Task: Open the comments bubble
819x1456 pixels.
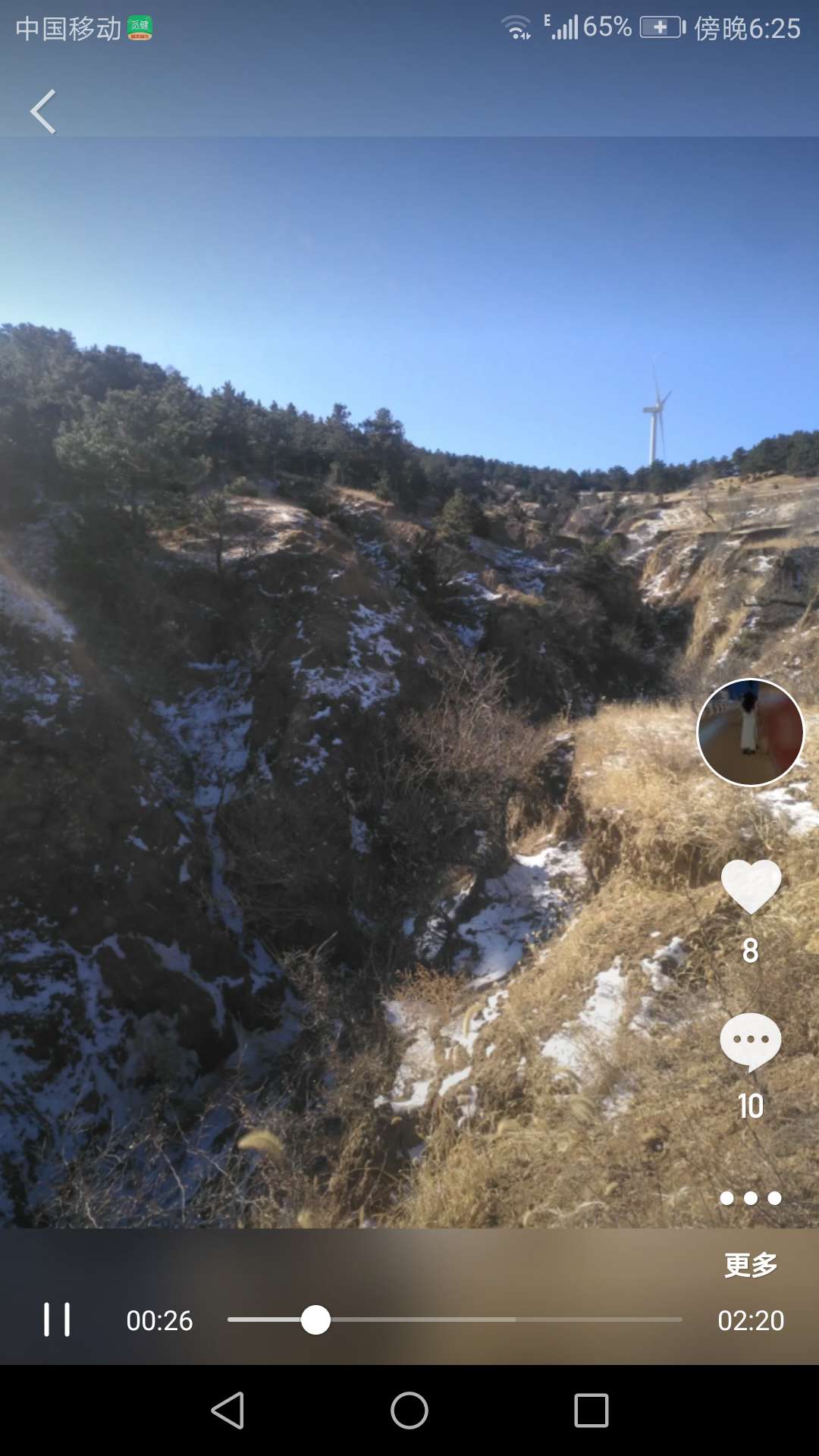Action: tap(751, 1042)
